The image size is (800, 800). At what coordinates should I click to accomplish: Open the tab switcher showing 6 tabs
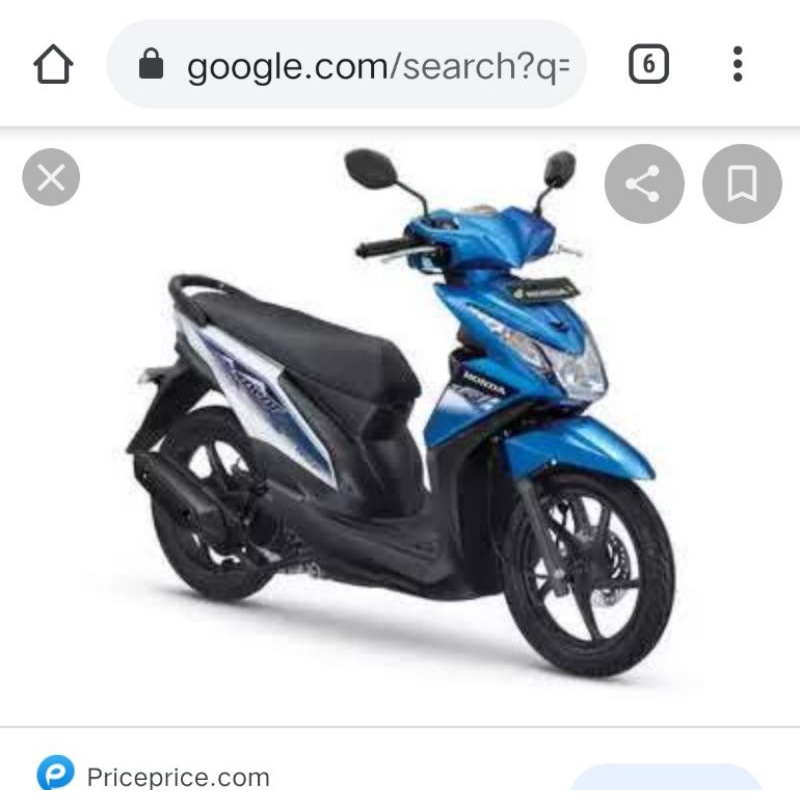[x=648, y=66]
